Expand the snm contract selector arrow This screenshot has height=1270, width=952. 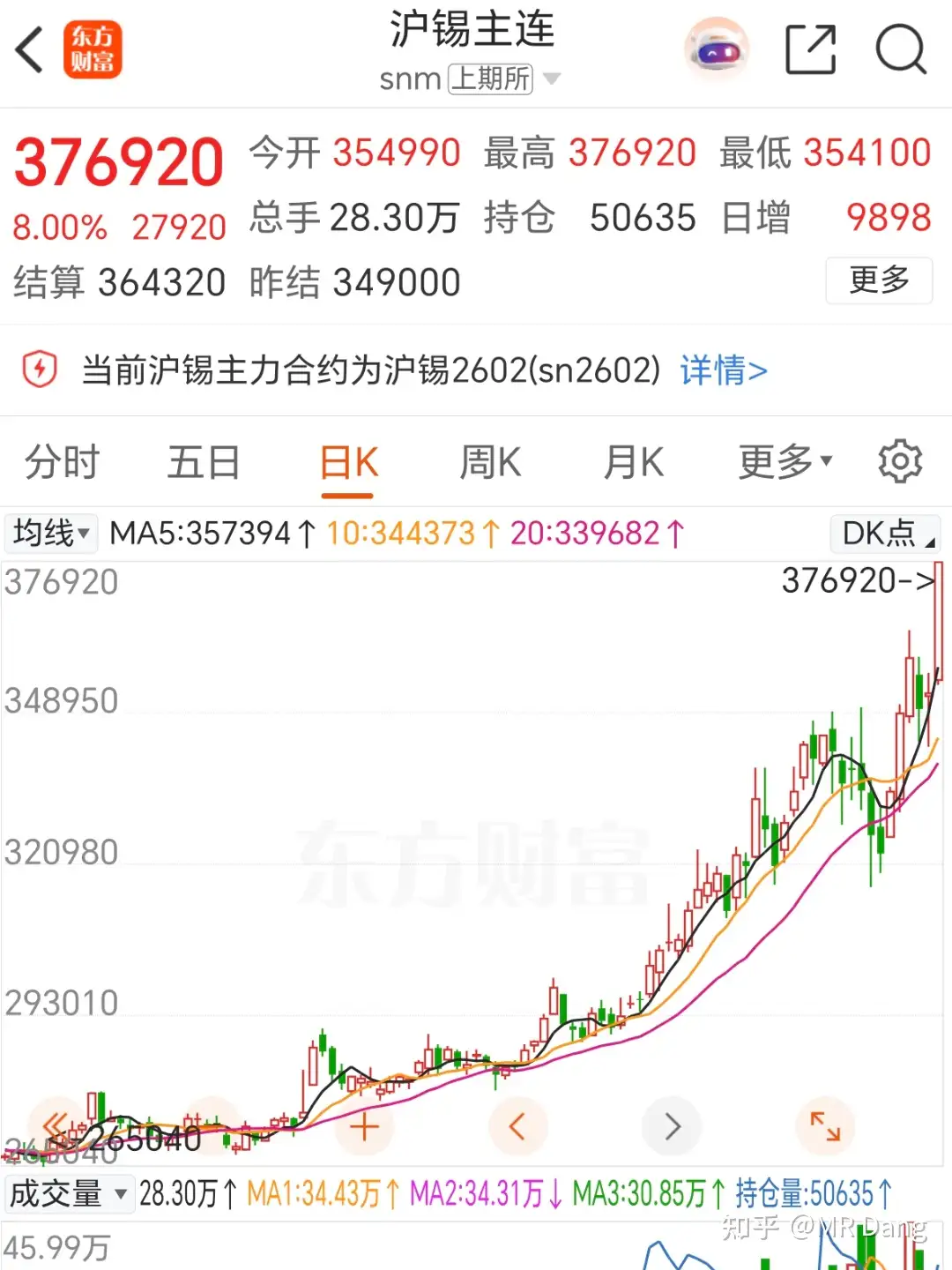click(554, 78)
